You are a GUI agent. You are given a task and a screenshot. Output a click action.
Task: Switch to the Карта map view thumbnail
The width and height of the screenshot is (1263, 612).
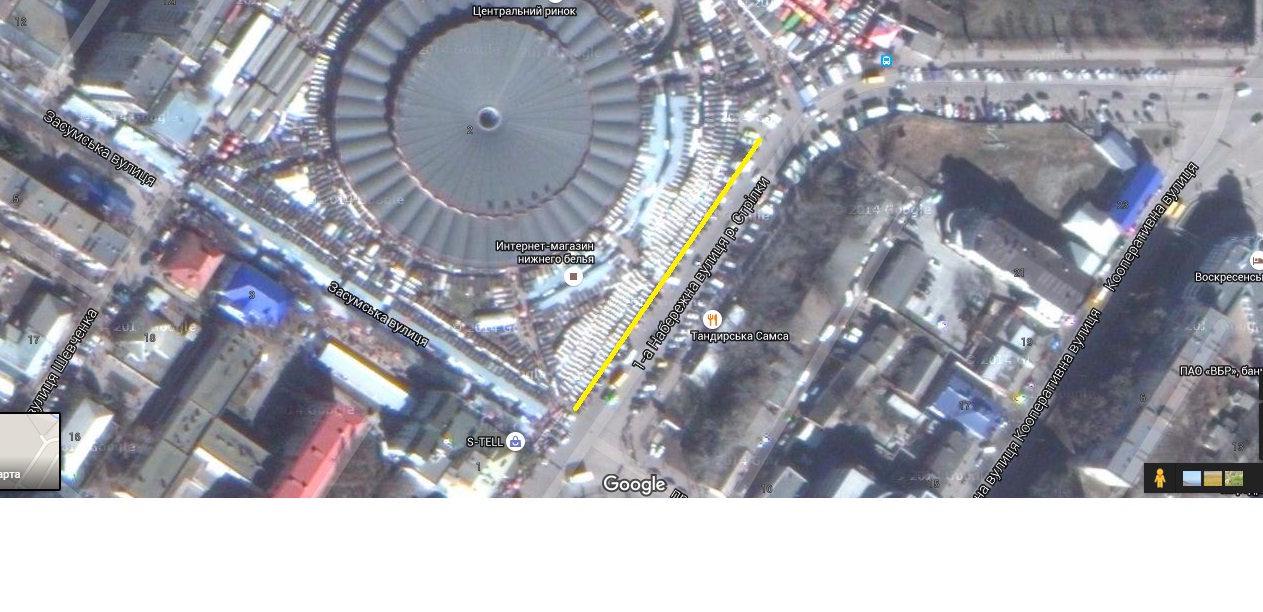[28, 451]
